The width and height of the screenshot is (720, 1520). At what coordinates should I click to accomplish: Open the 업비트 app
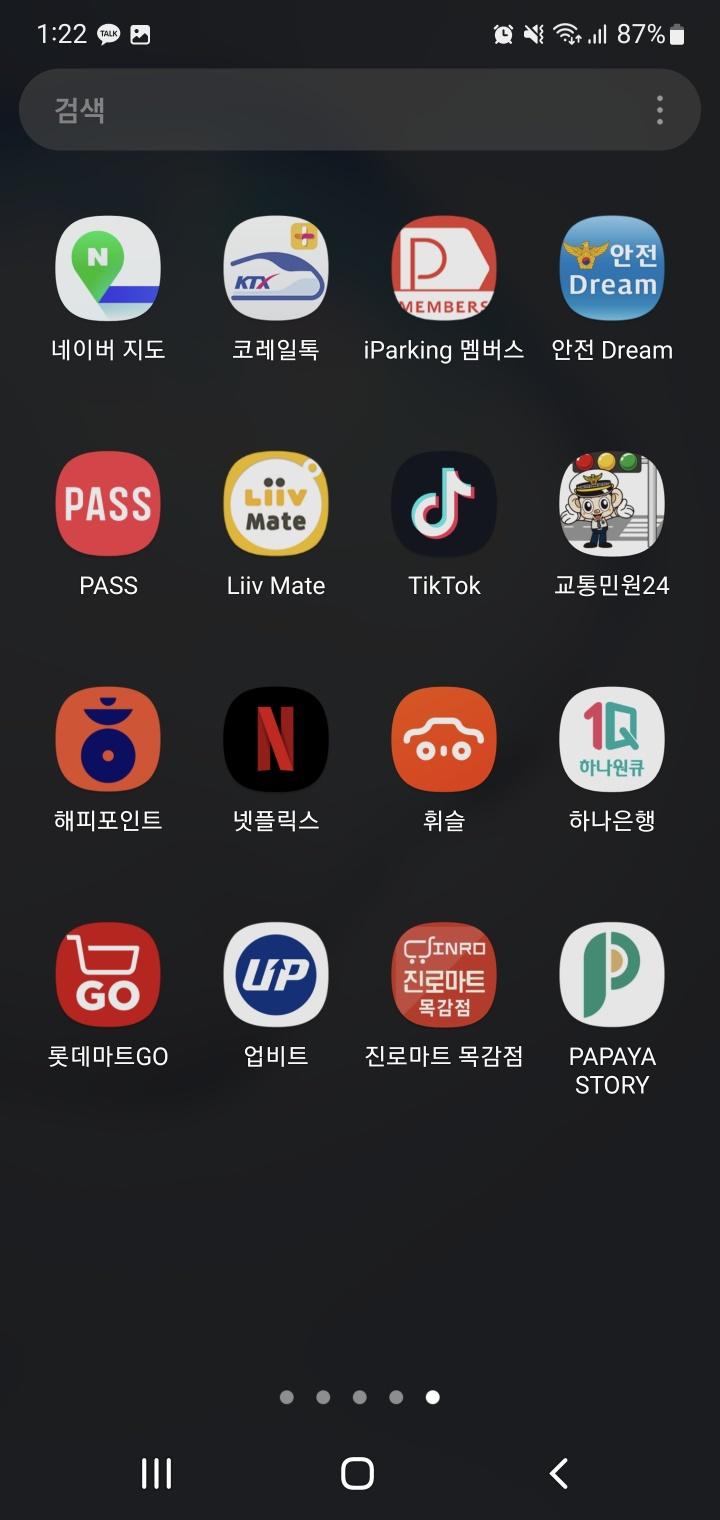276,975
